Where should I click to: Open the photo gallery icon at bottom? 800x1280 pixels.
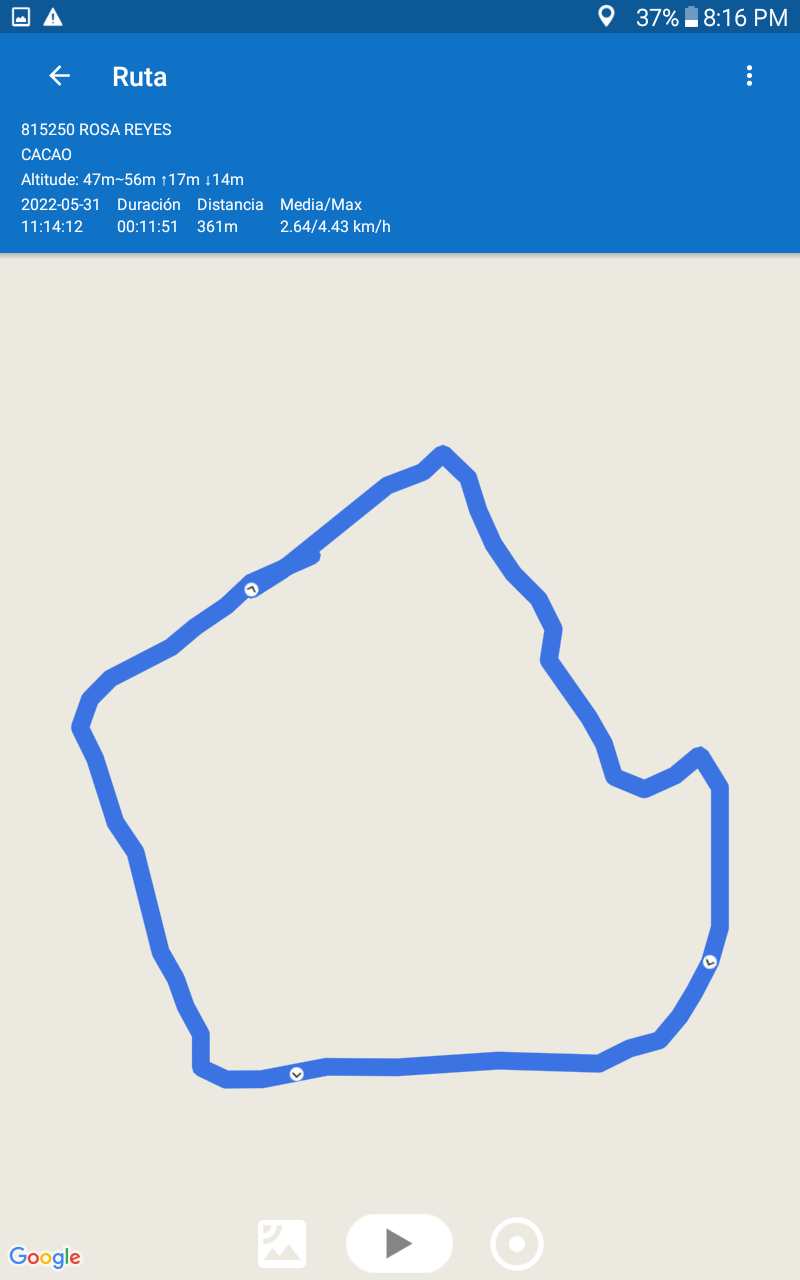click(x=282, y=1244)
